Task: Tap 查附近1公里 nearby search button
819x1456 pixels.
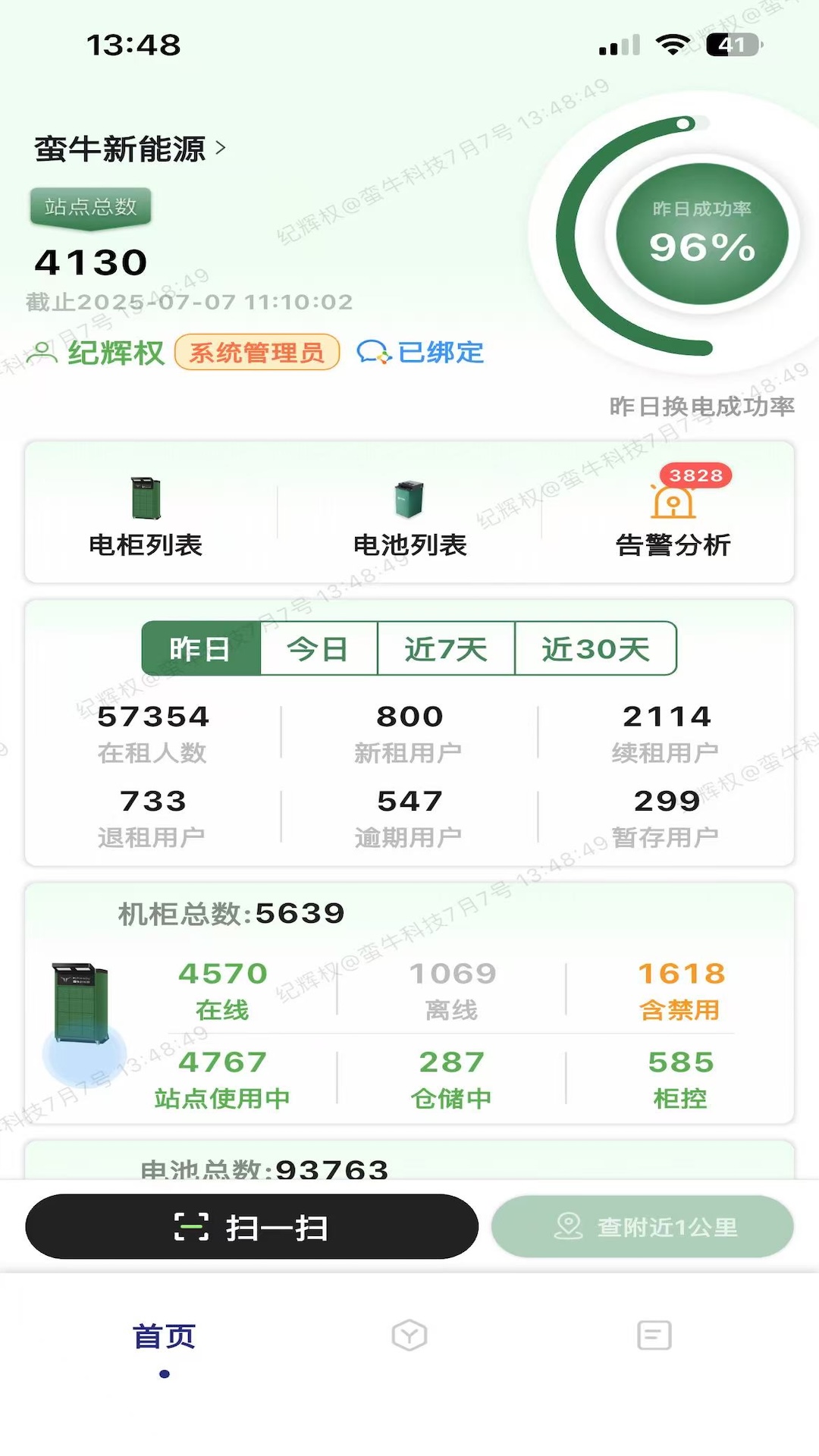Action: [643, 1227]
